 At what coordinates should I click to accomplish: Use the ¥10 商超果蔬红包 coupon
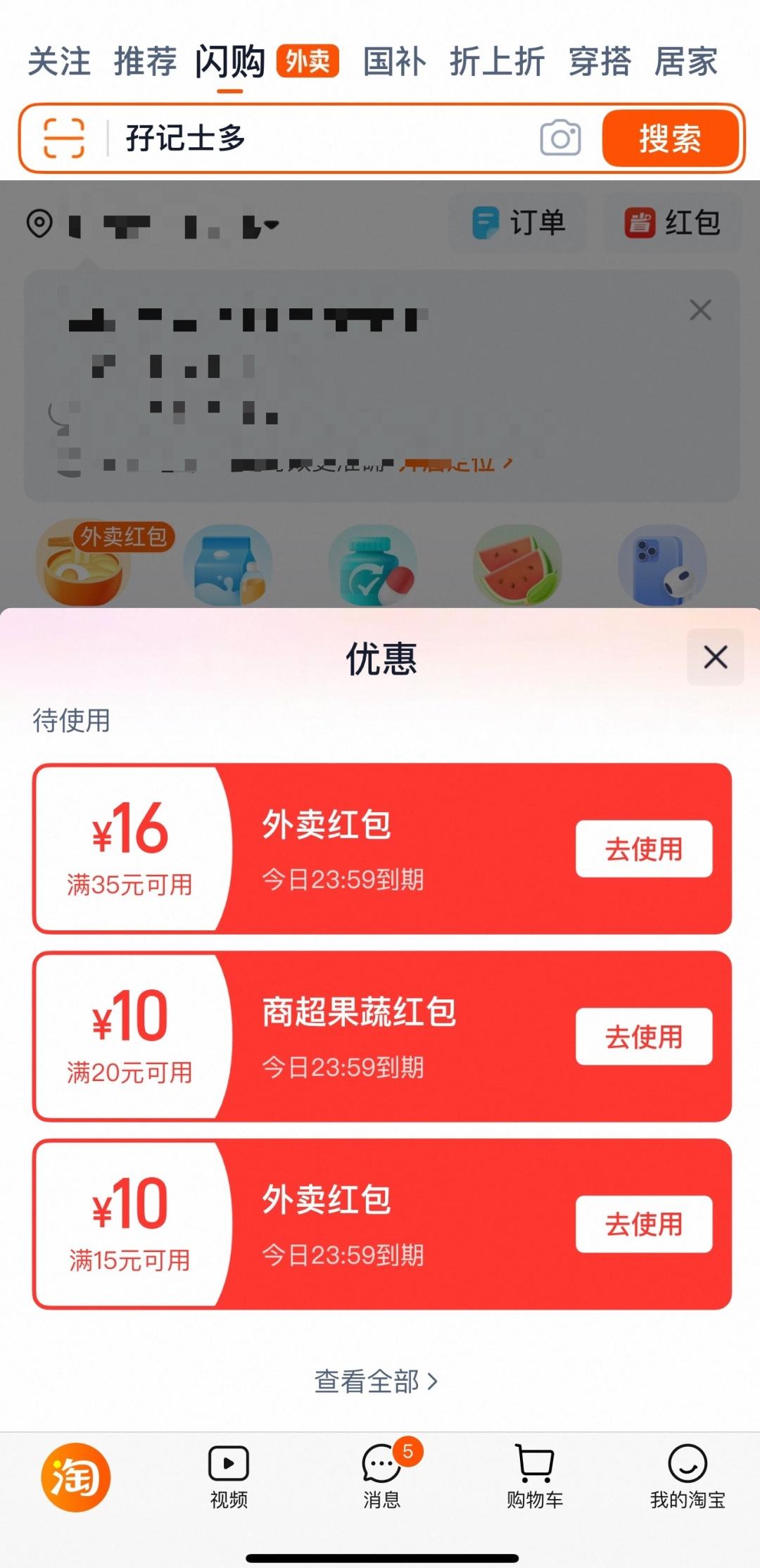pos(643,1037)
